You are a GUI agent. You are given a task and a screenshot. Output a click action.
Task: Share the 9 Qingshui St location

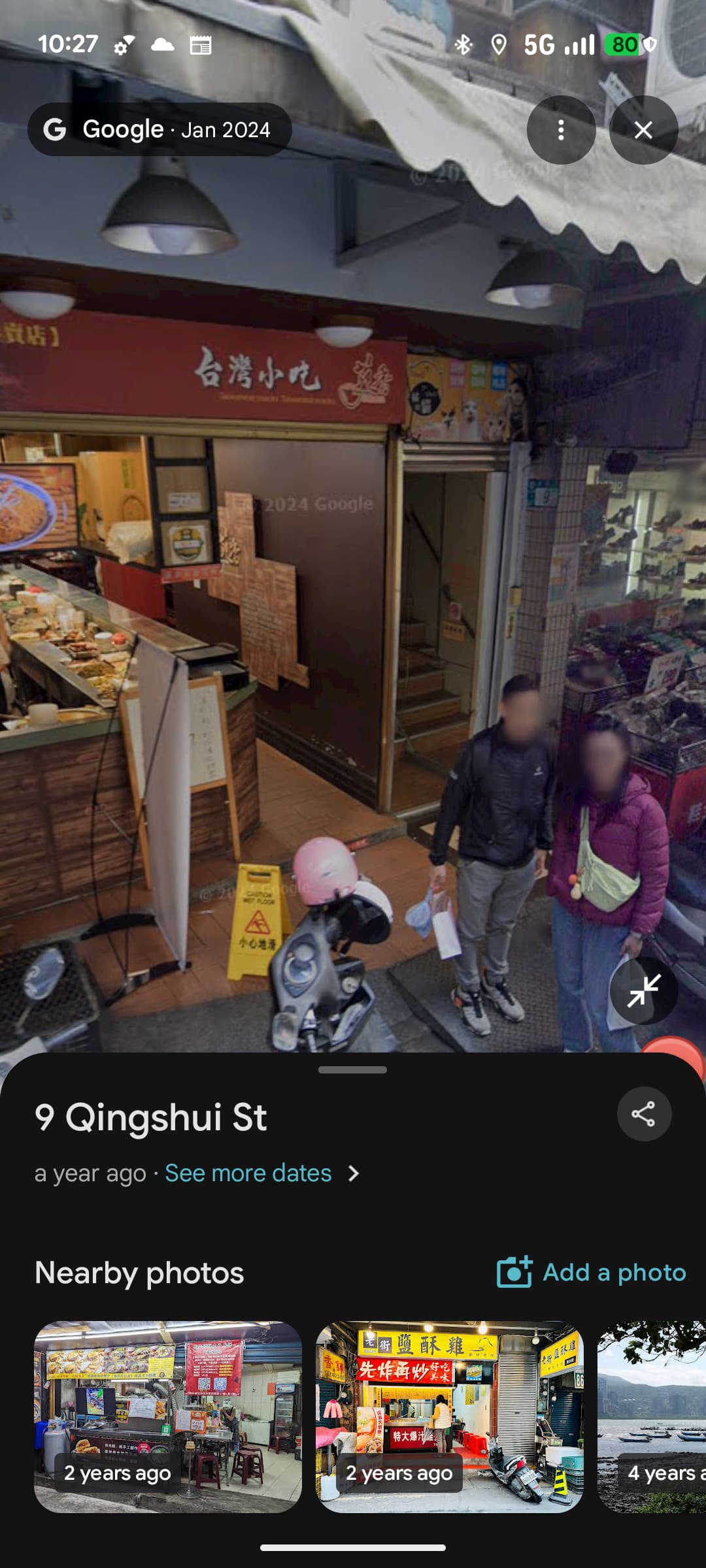coord(644,1114)
